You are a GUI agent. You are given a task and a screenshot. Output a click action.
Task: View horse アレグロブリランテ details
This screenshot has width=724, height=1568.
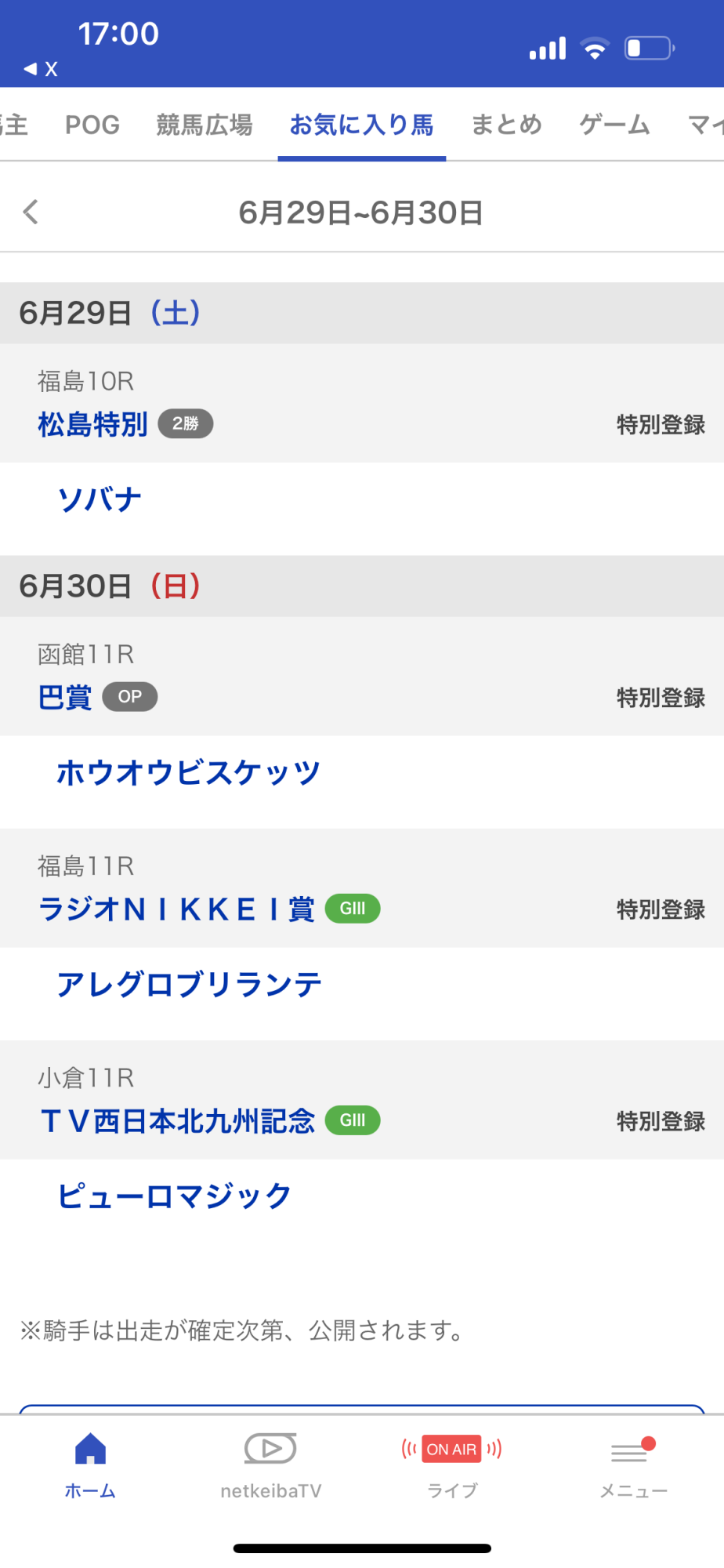coord(190,985)
